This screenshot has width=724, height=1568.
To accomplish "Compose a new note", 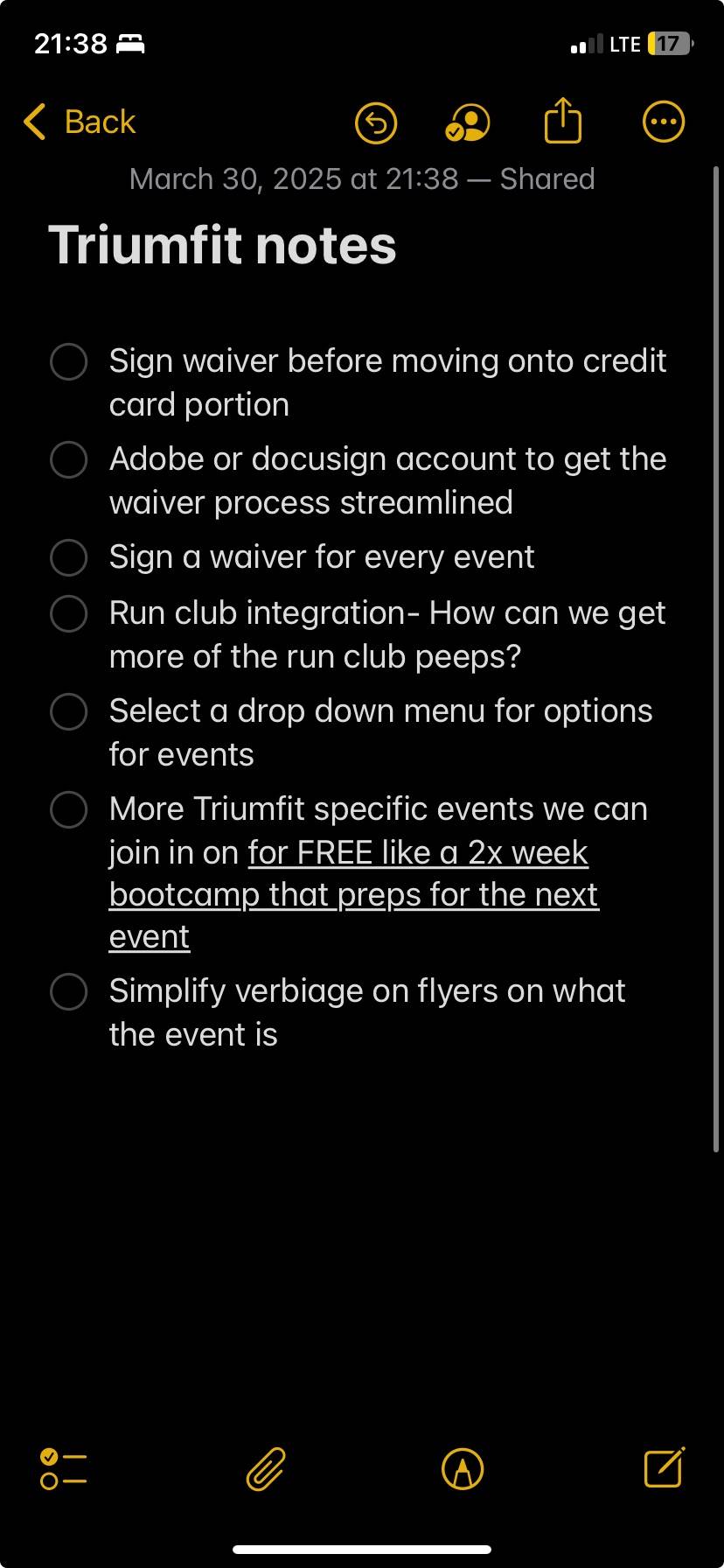I will click(x=664, y=1467).
